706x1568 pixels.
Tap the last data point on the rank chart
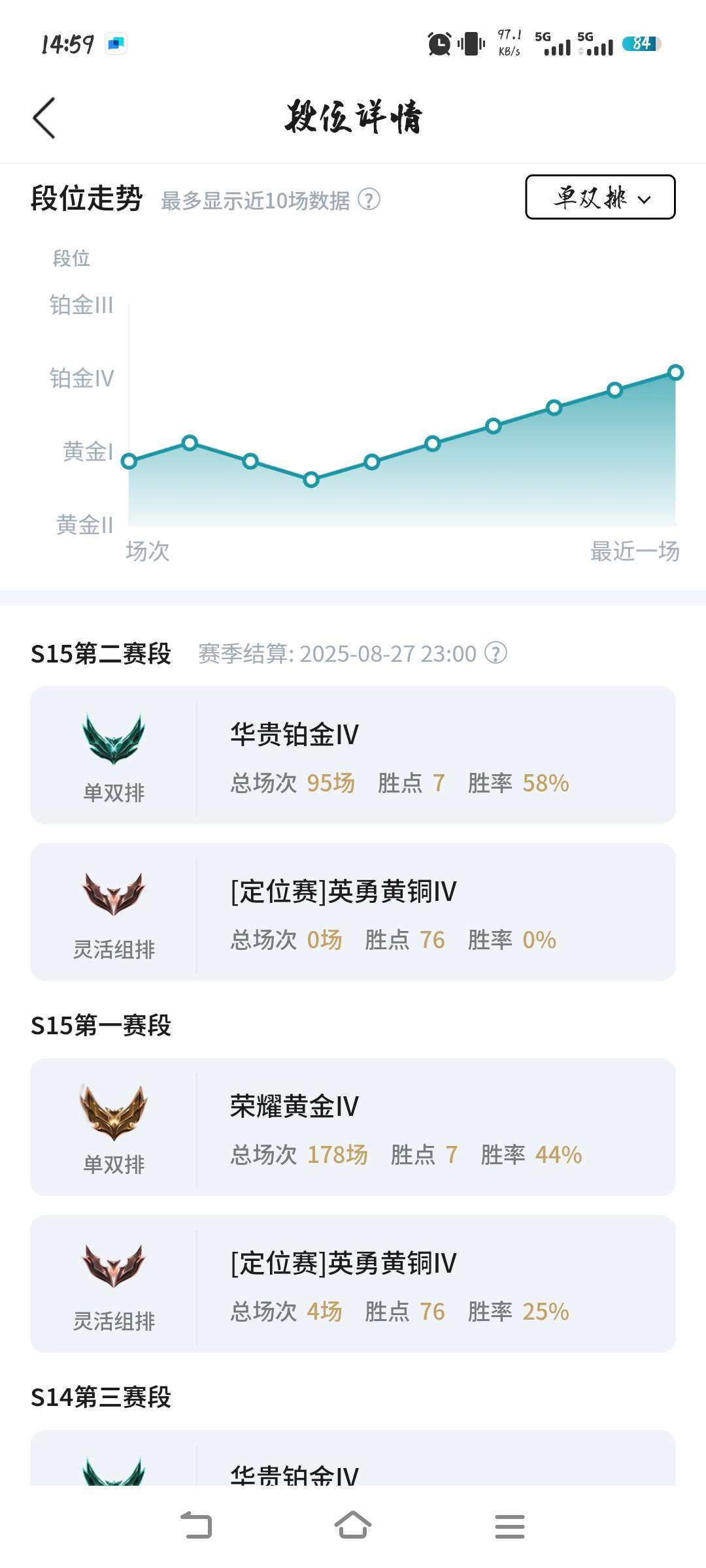pos(675,372)
